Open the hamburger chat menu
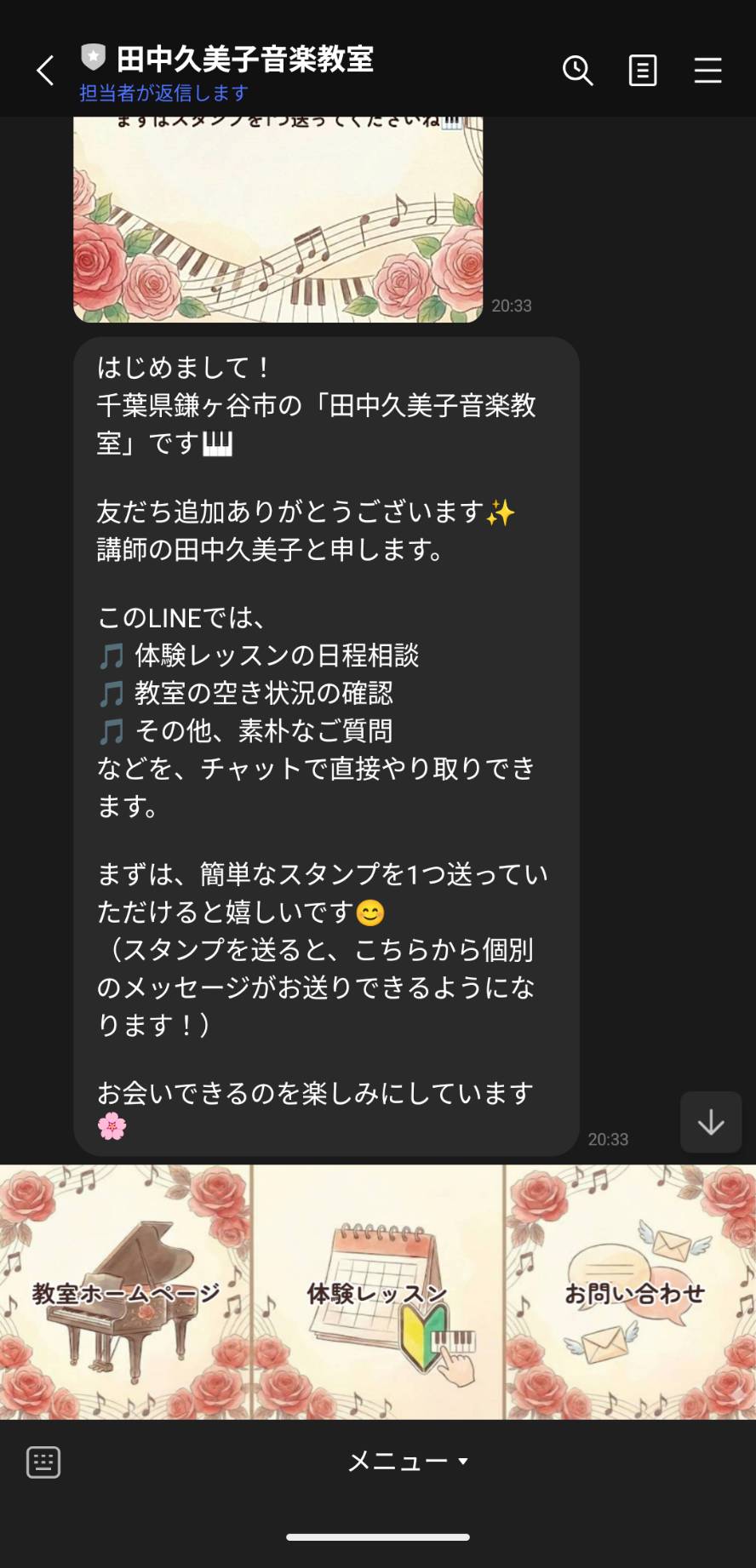The image size is (756, 1568). pyautogui.click(x=707, y=71)
